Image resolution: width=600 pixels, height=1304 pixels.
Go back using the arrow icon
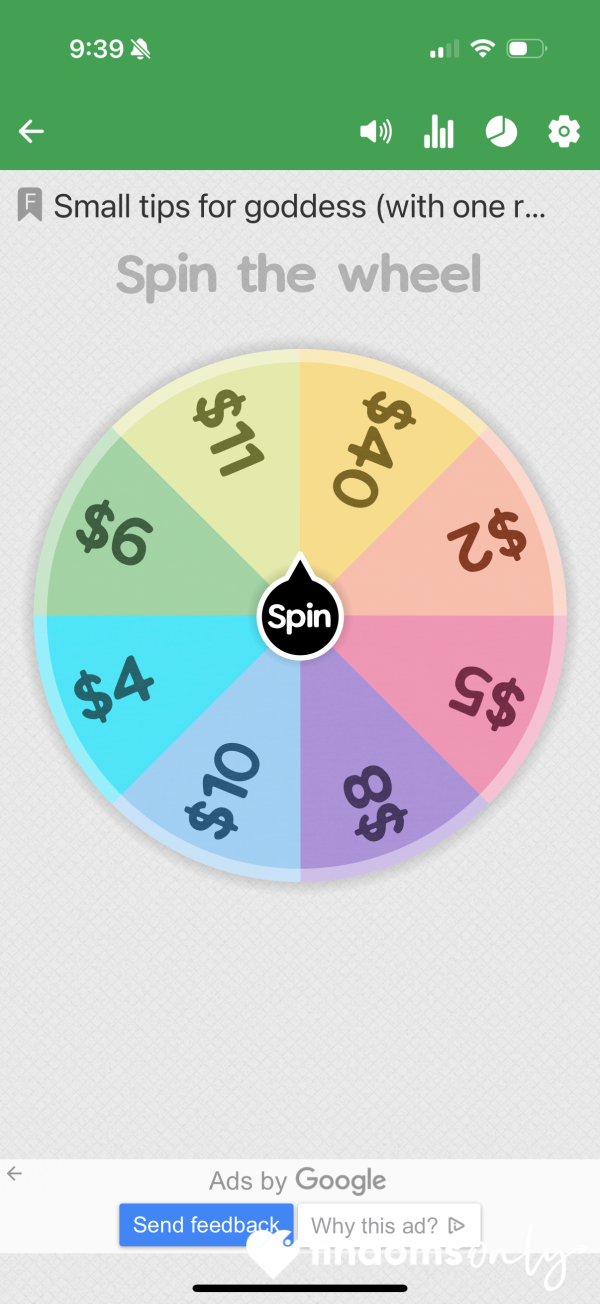31,131
